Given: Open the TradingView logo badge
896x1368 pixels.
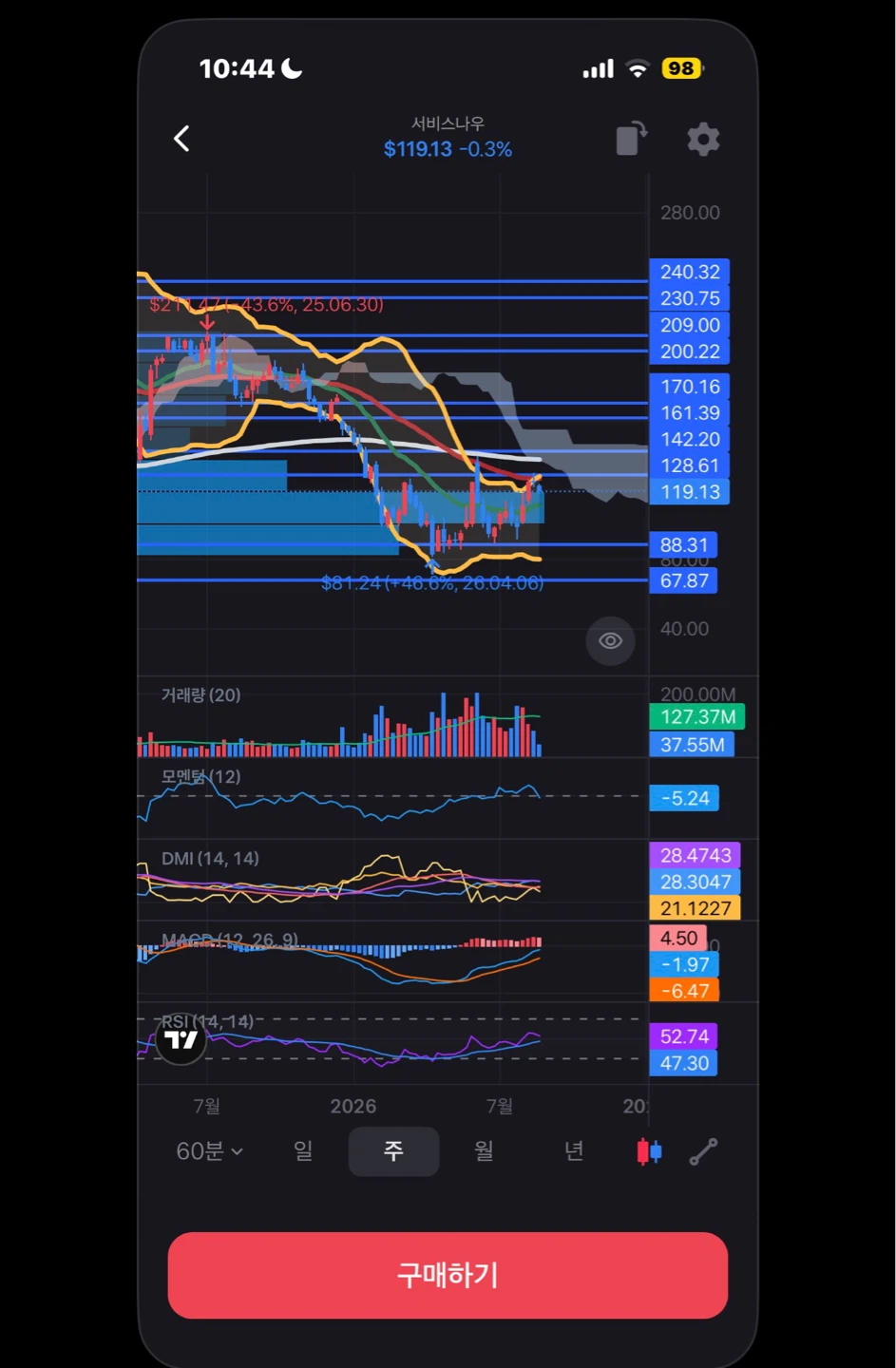Looking at the screenshot, I should click(x=181, y=1040).
